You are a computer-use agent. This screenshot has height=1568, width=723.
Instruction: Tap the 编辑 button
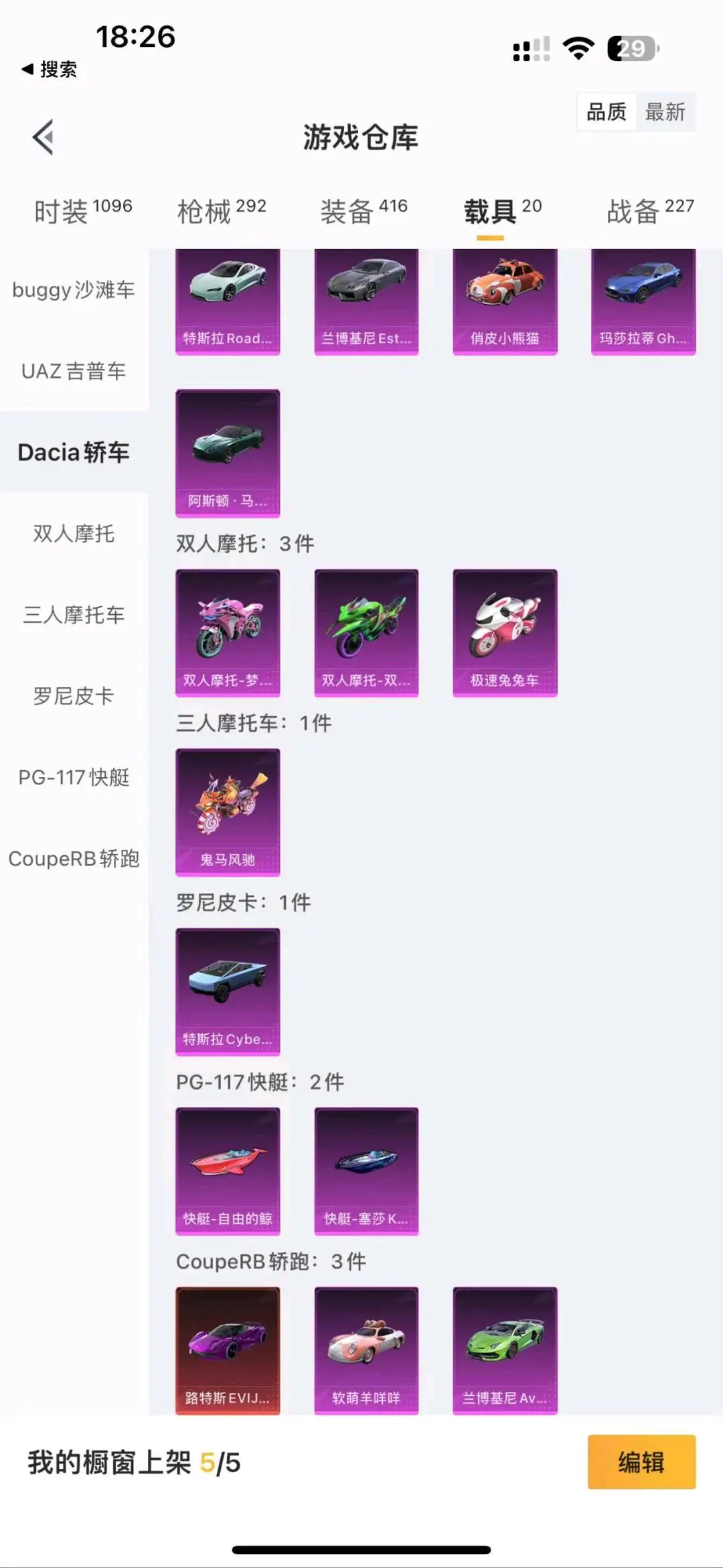(x=641, y=1462)
